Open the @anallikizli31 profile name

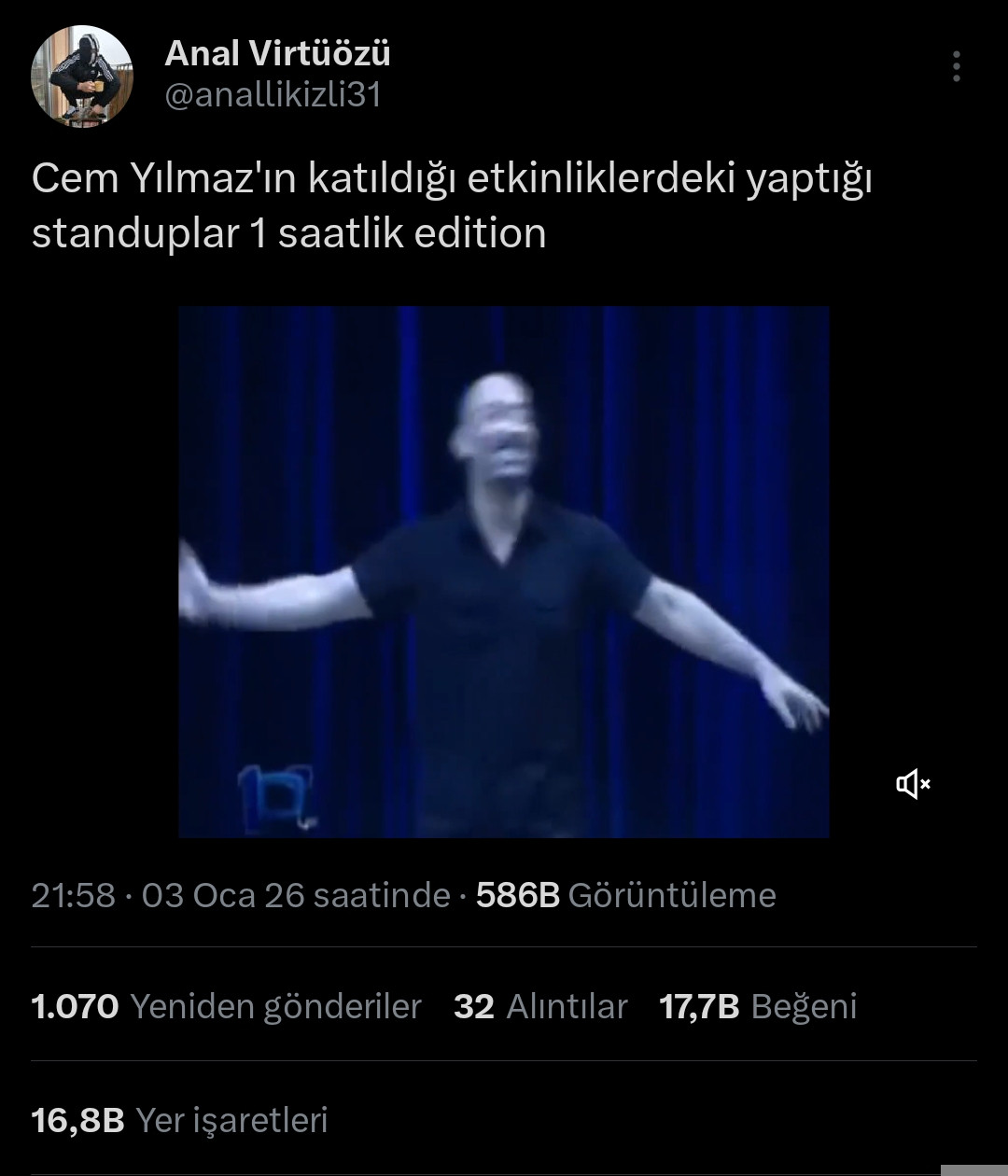(x=273, y=95)
